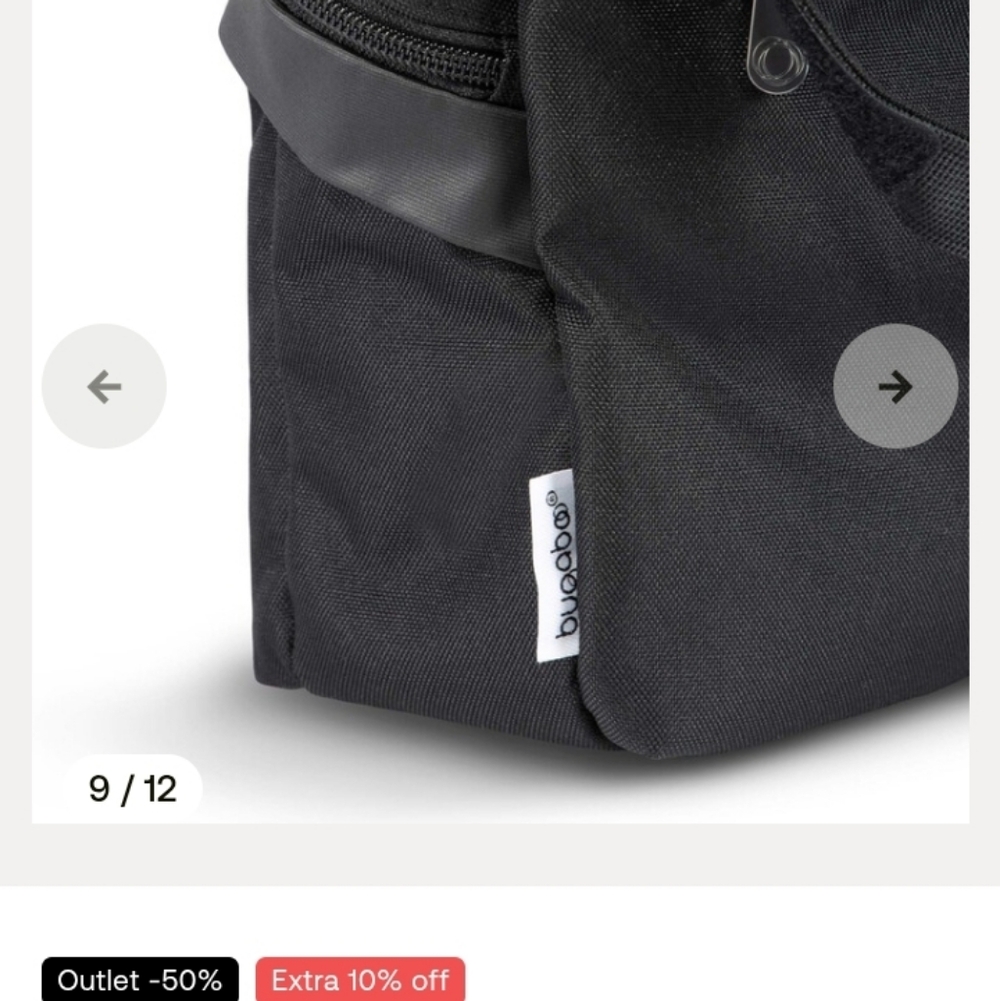
Task: Advance the carousel with the forward arrow
Action: (x=893, y=386)
